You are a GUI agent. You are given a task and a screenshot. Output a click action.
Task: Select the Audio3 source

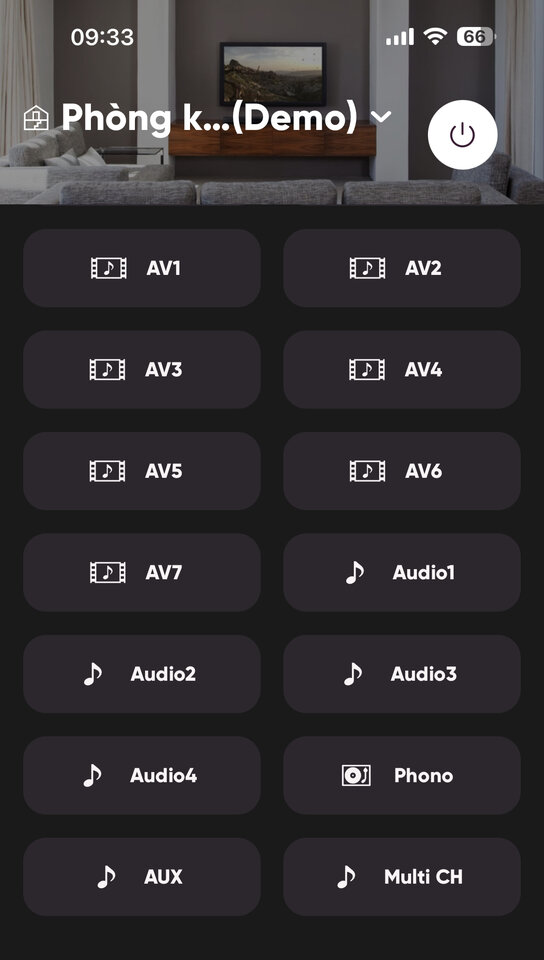click(x=402, y=674)
